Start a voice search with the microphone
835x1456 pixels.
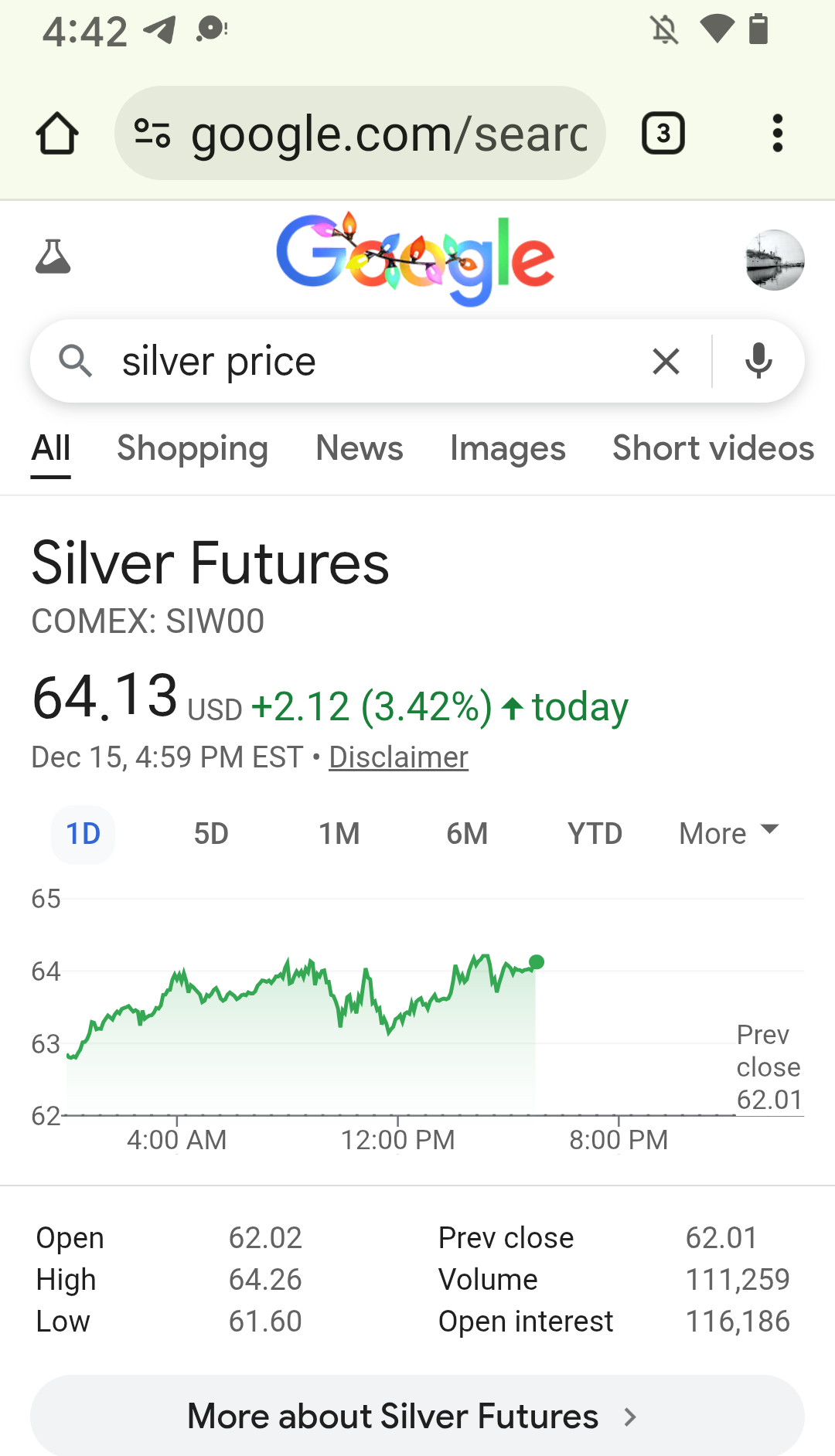tap(758, 362)
